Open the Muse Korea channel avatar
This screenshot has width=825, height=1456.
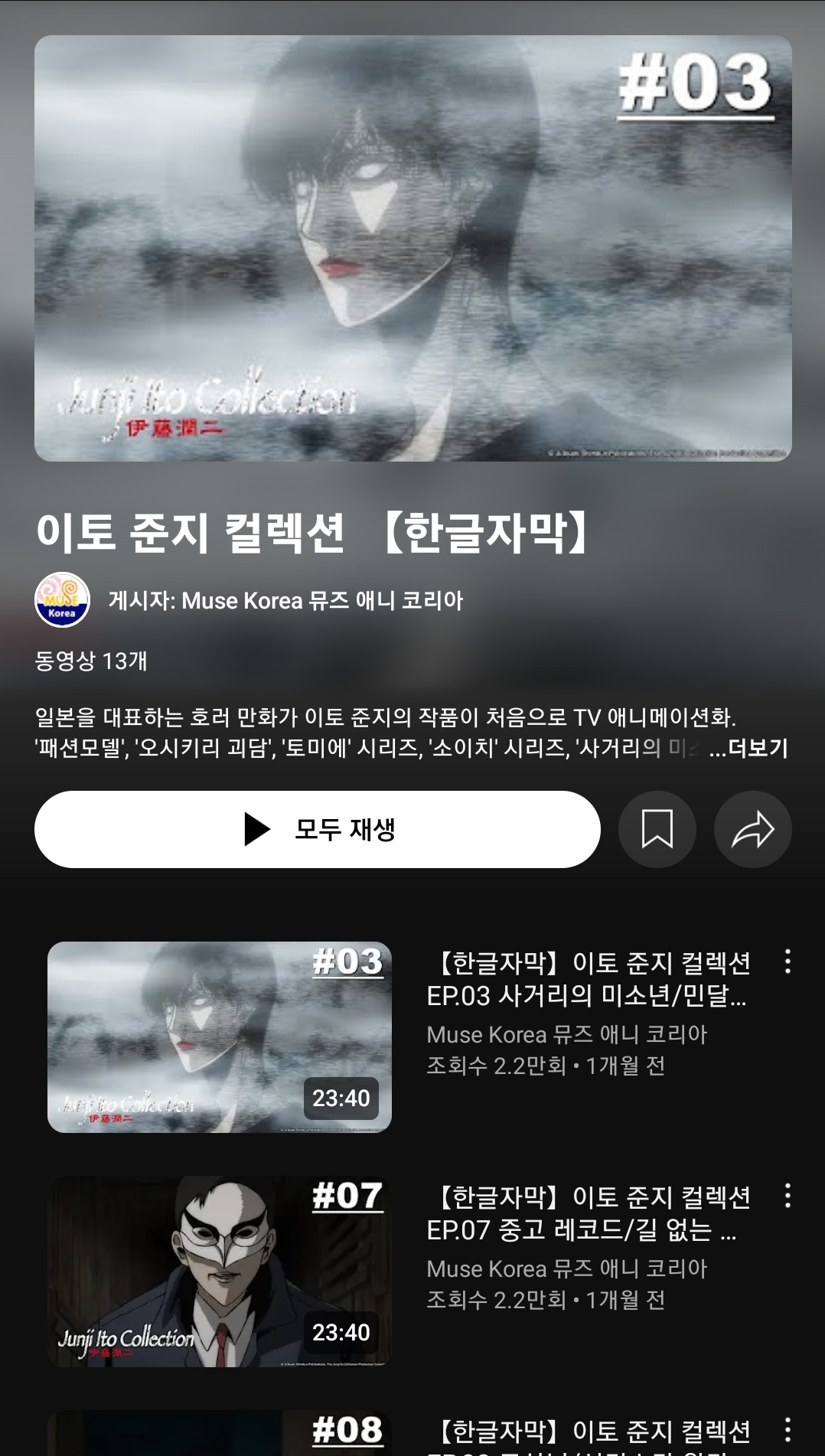pos(62,600)
